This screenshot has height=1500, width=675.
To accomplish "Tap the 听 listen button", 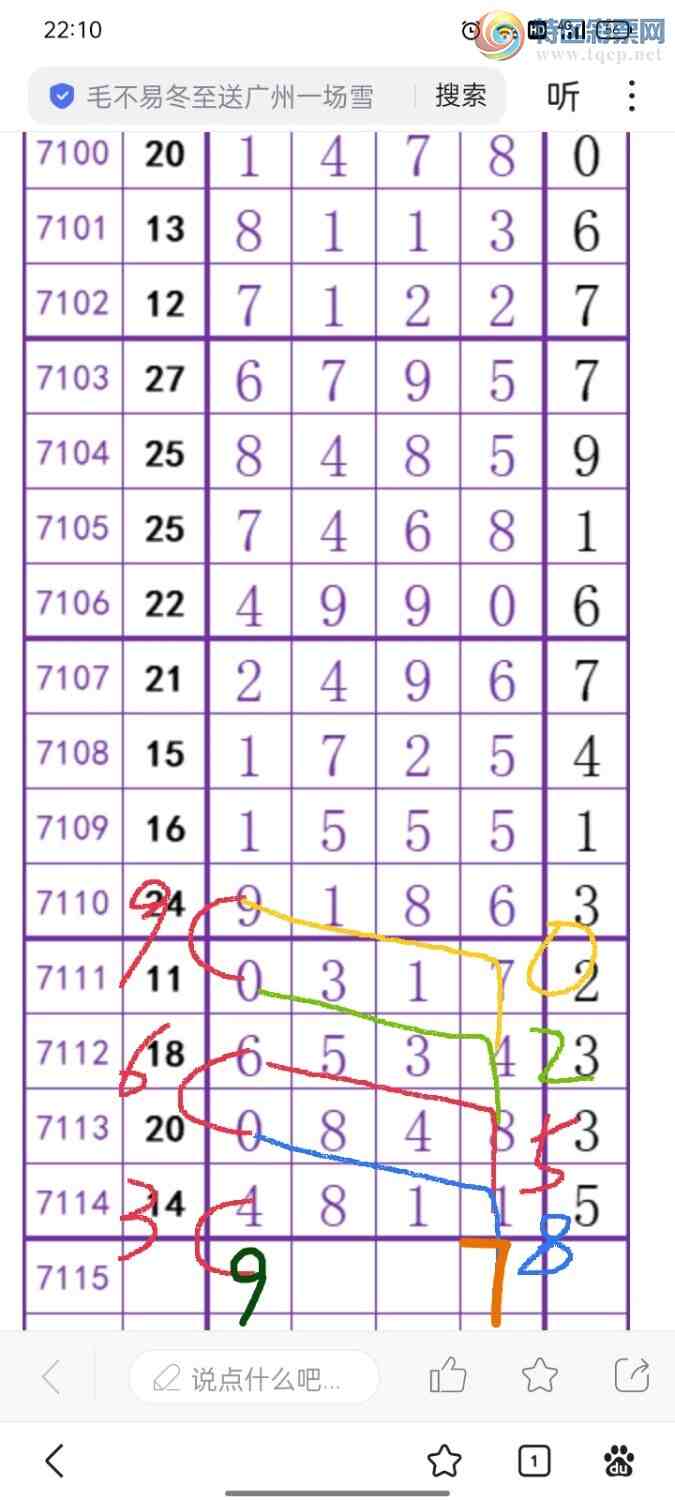I will click(563, 96).
